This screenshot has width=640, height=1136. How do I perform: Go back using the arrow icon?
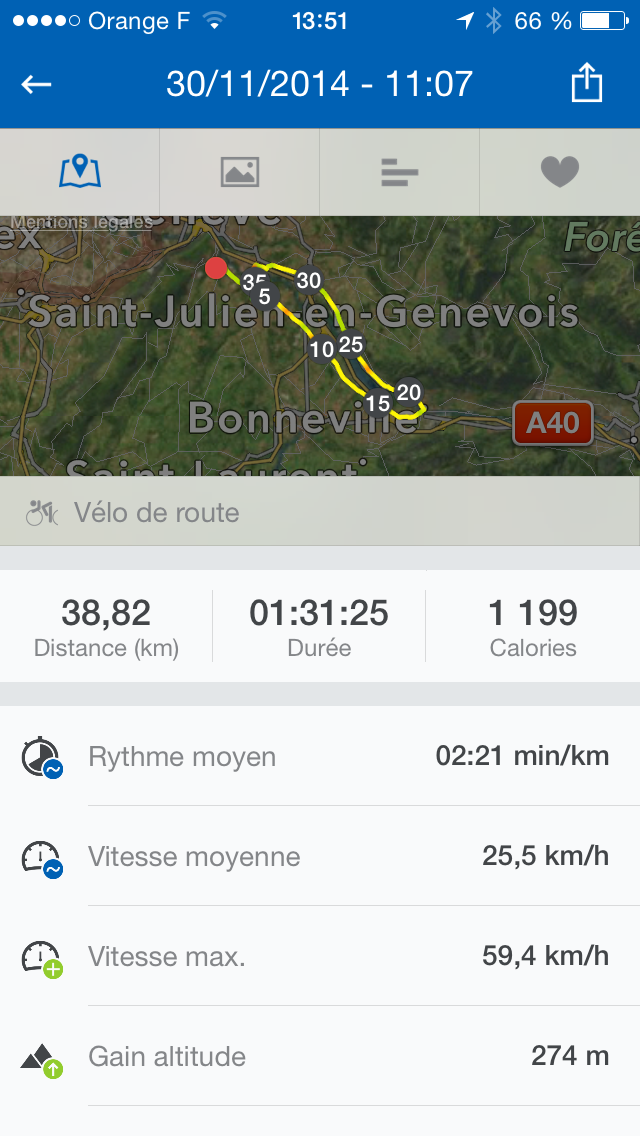37,85
